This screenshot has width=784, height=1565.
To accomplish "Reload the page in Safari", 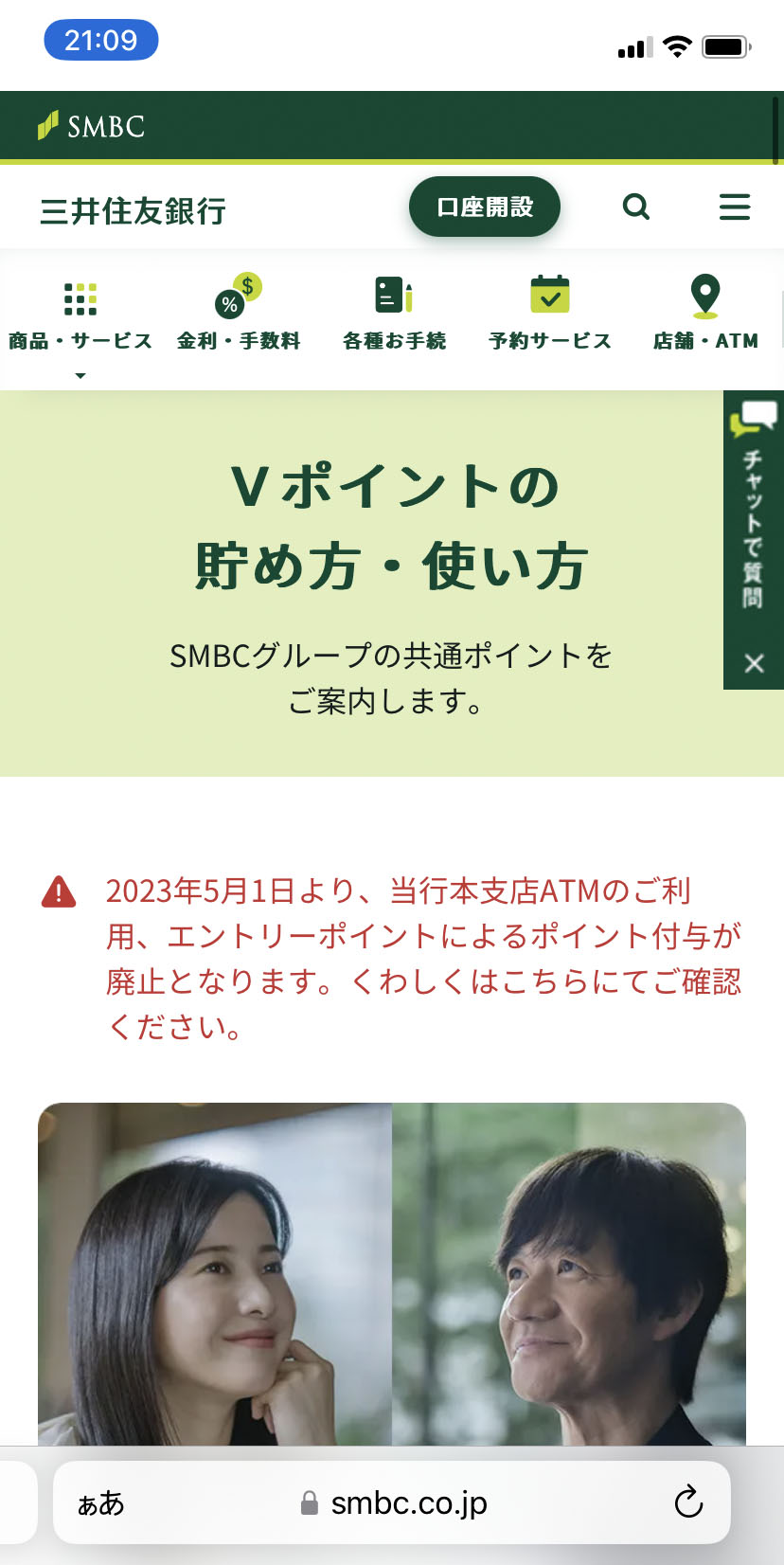I will point(688,1502).
